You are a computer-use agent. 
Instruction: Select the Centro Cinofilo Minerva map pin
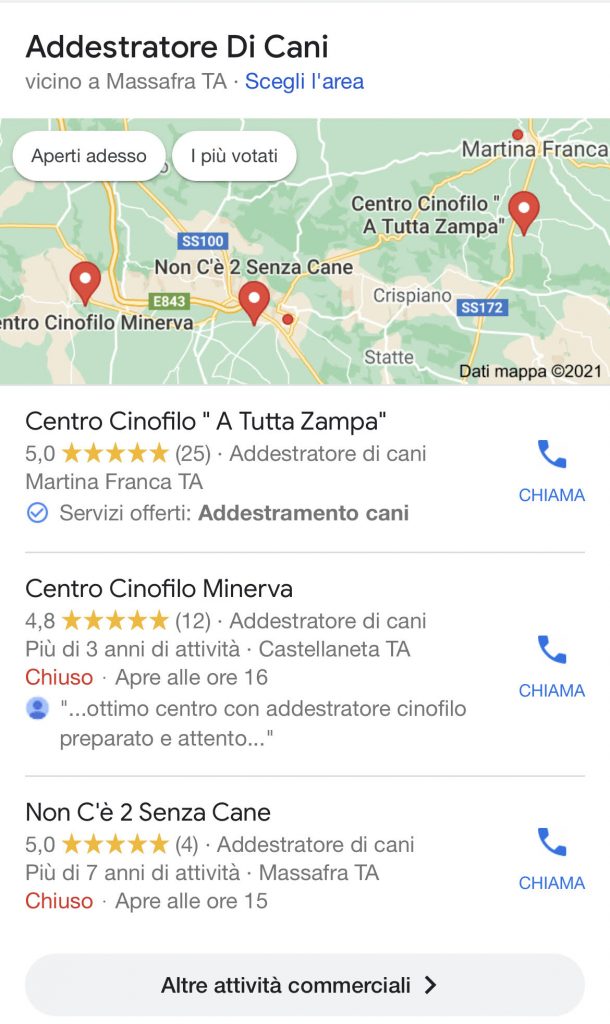pos(85,281)
